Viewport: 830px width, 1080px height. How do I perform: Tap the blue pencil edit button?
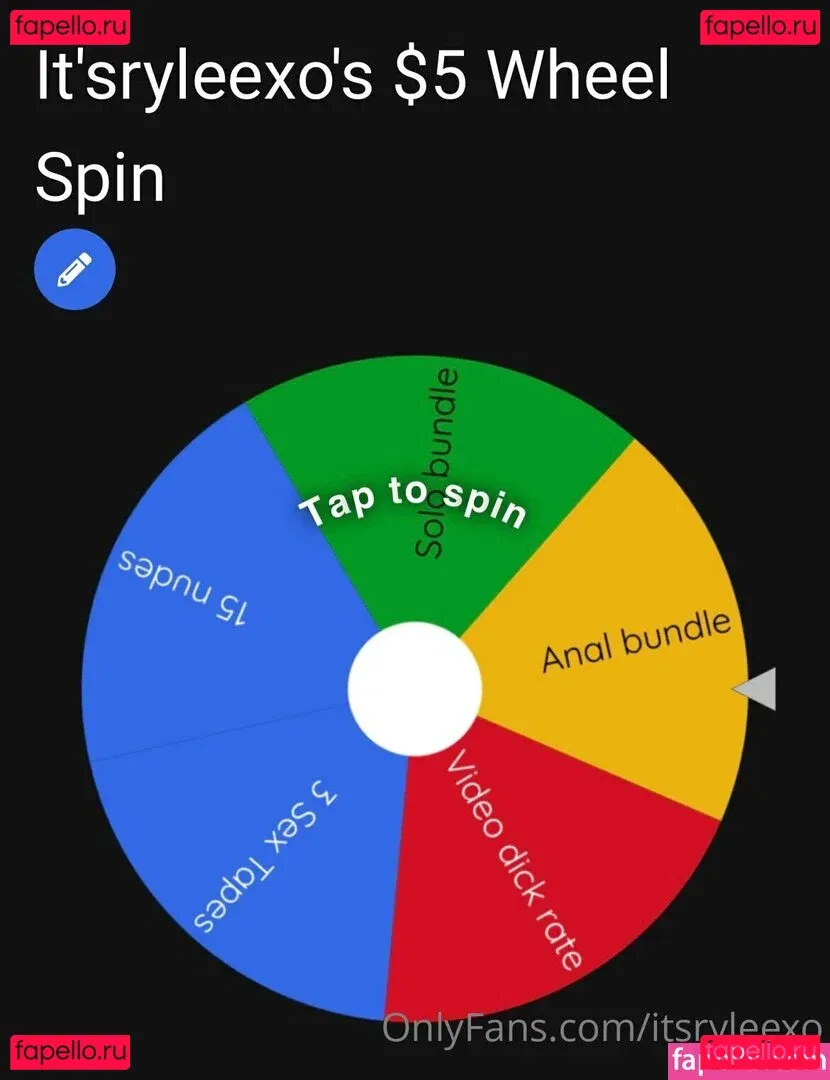click(x=75, y=269)
